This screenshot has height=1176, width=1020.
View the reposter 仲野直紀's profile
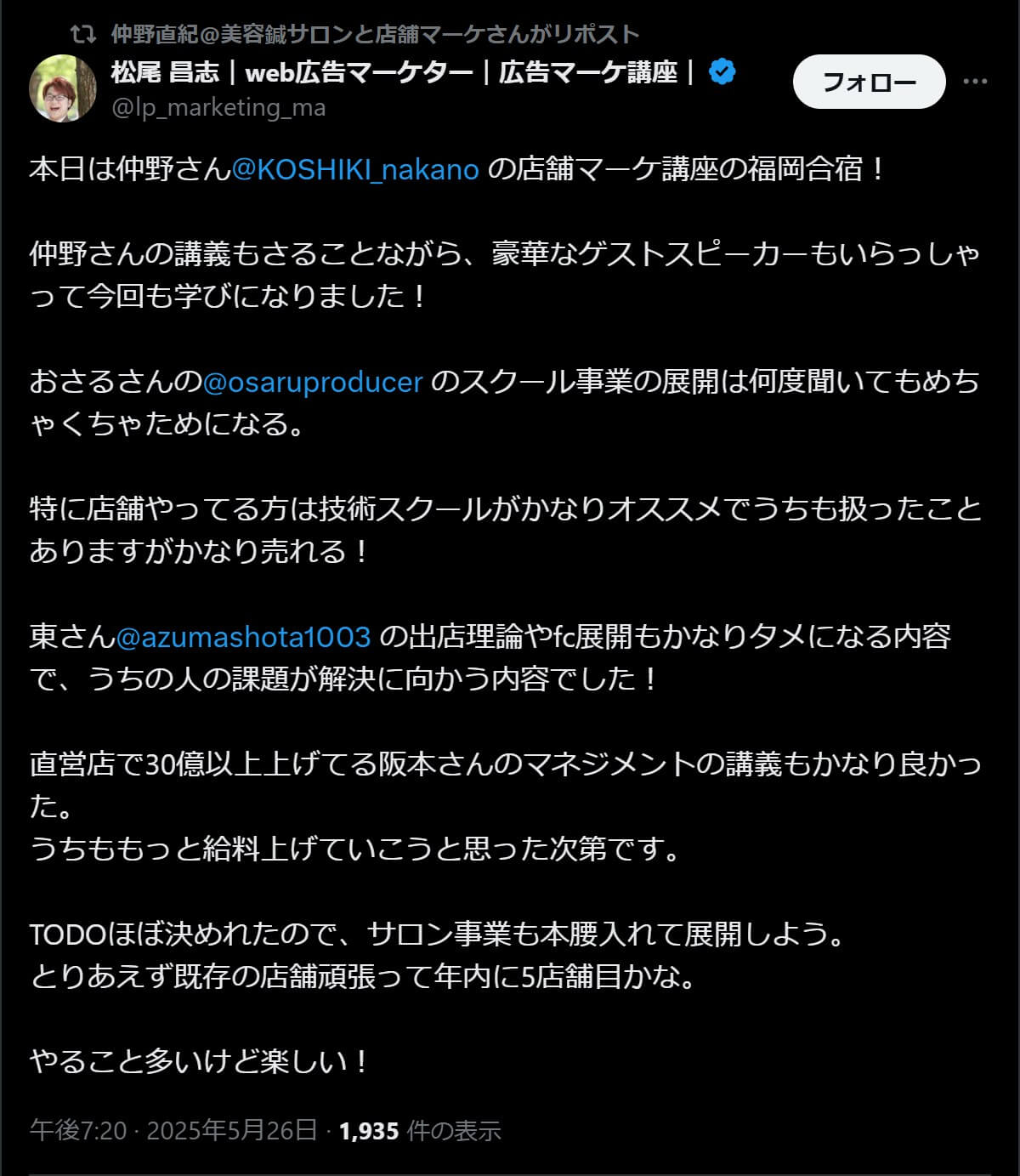point(374,34)
